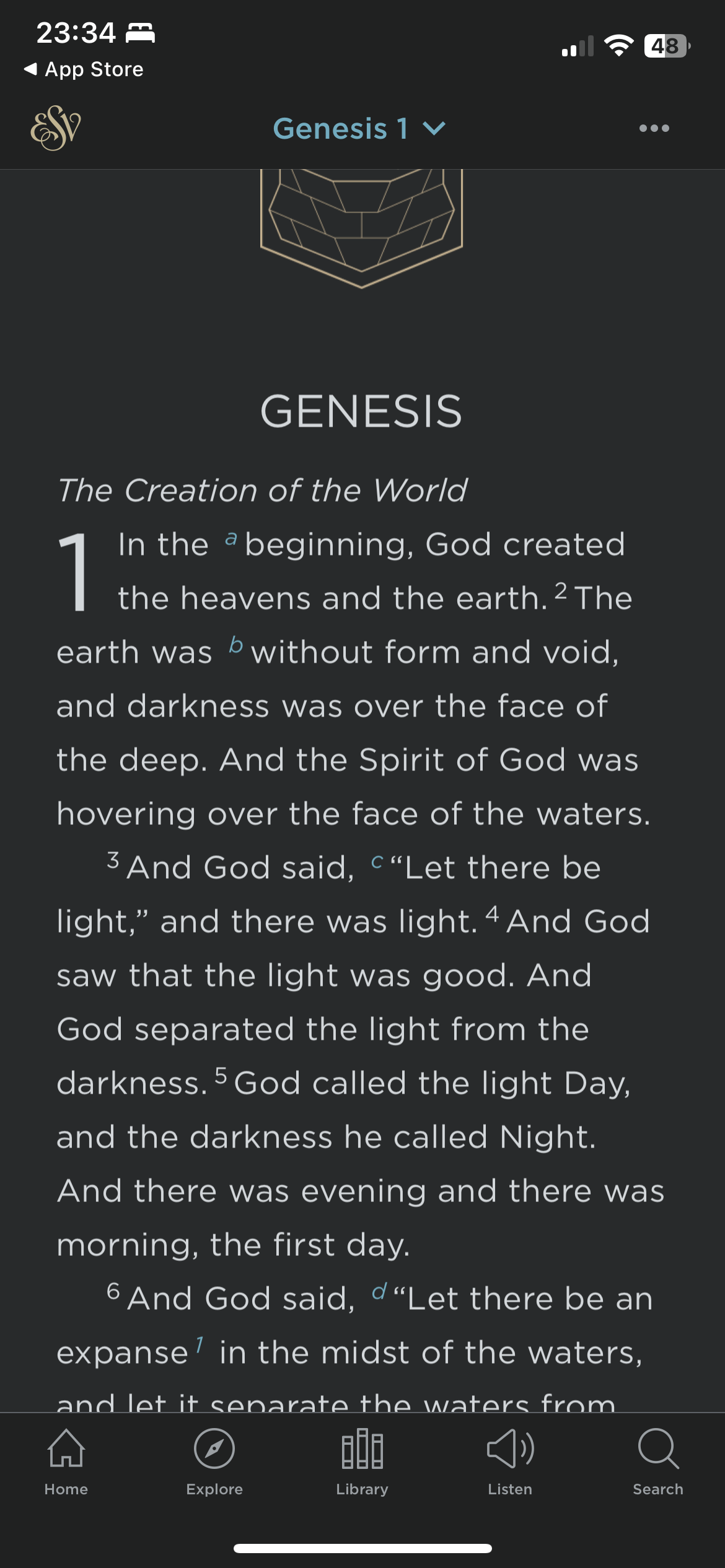The height and width of the screenshot is (1568, 725).
Task: Switch to the Listen tab
Action: (510, 1461)
